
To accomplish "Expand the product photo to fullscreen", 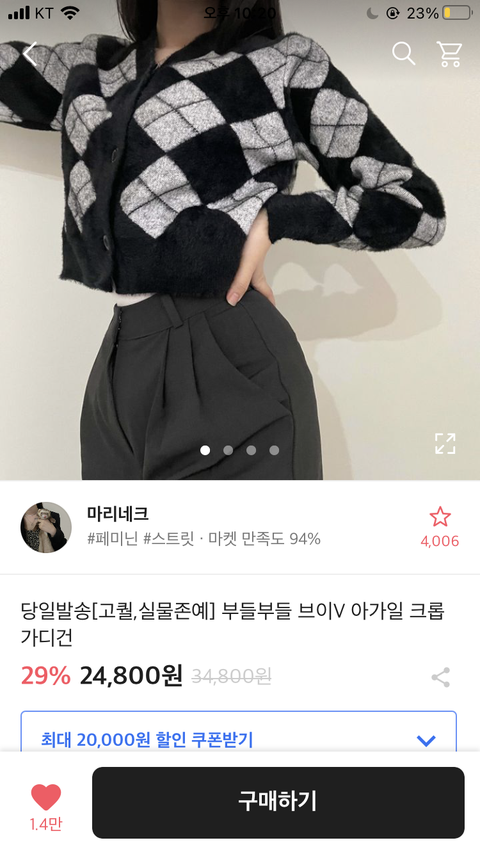I will click(x=445, y=443).
